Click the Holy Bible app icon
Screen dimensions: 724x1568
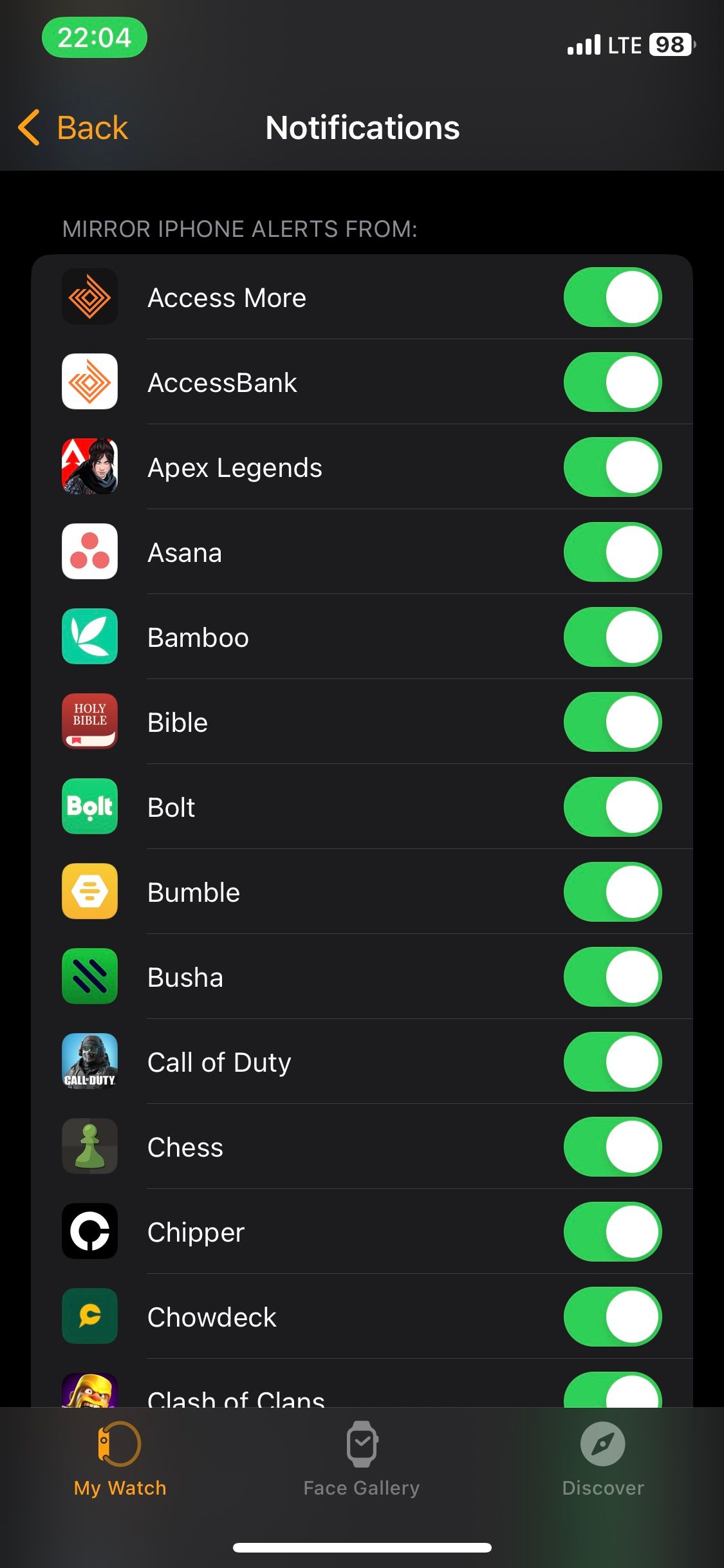[89, 722]
